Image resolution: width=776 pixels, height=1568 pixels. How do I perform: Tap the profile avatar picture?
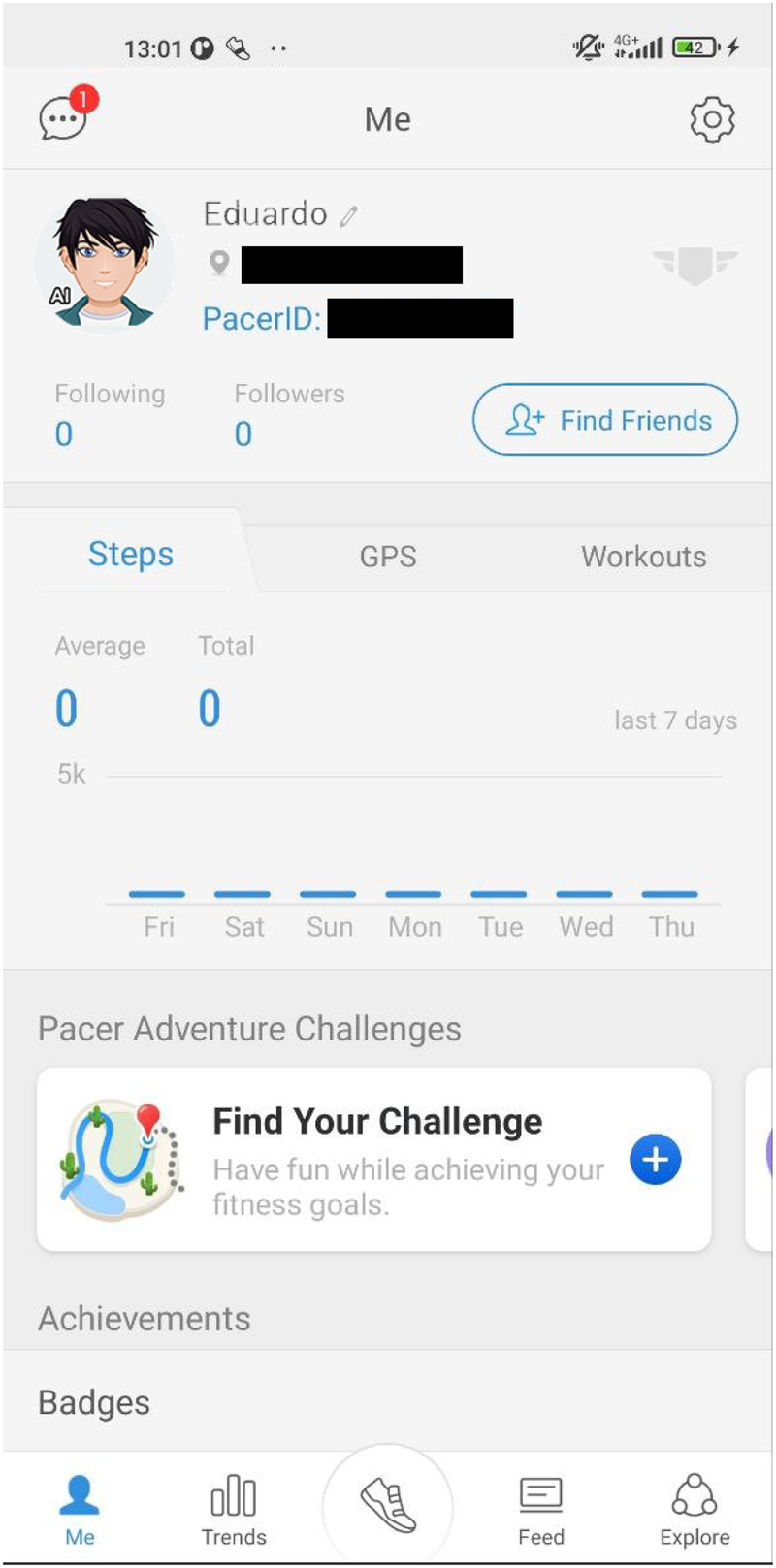105,262
